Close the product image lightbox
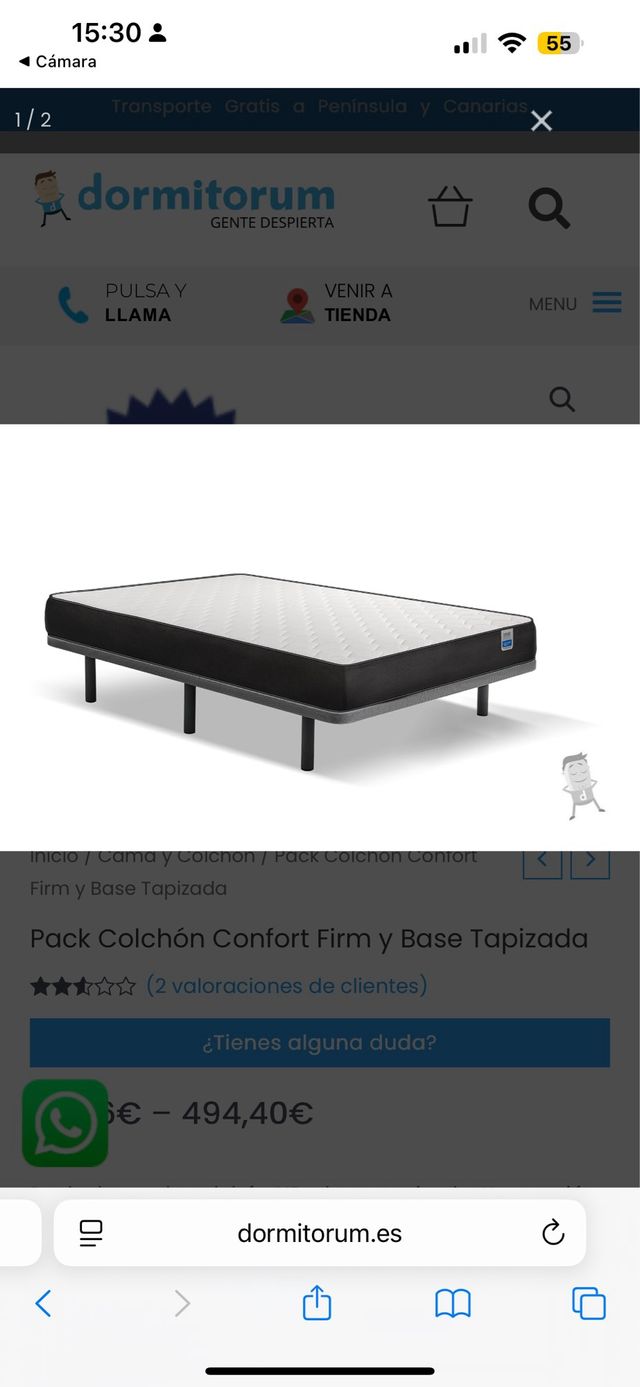The height and width of the screenshot is (1387, 640). click(x=541, y=121)
